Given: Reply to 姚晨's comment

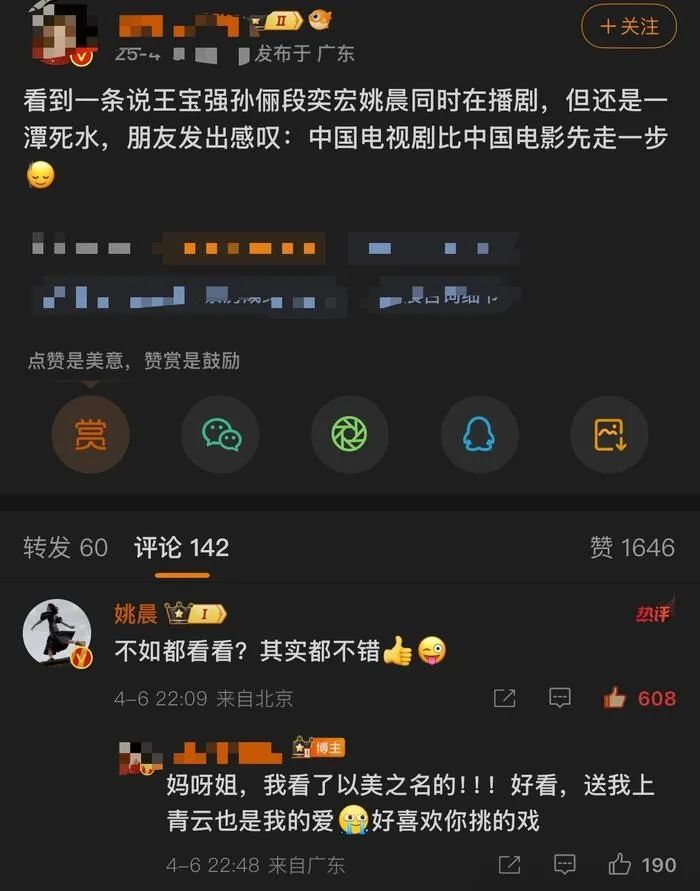Looking at the screenshot, I should click(561, 698).
